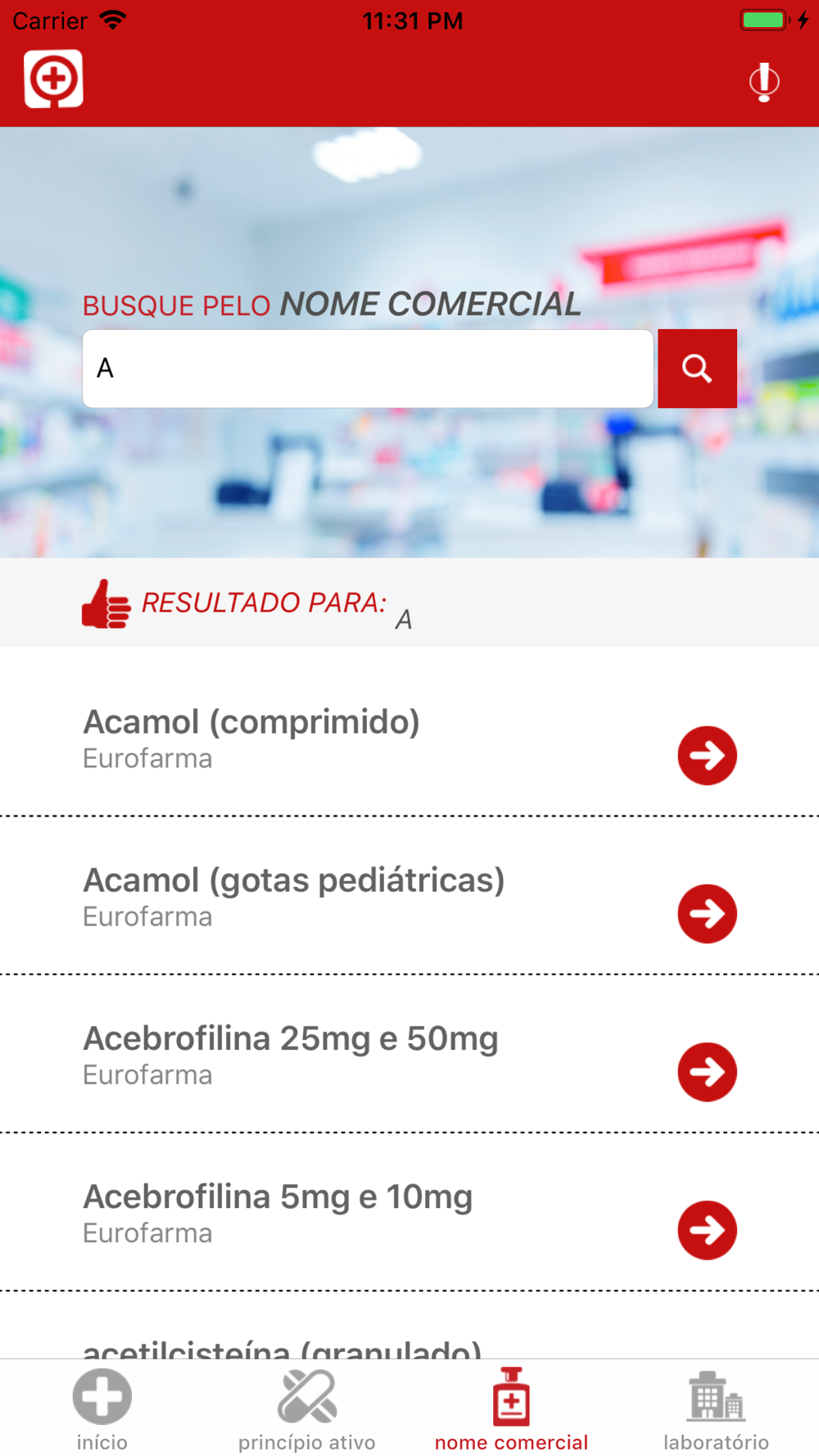Open Acamol (comprimido) result
The width and height of the screenshot is (819, 1456).
[707, 755]
